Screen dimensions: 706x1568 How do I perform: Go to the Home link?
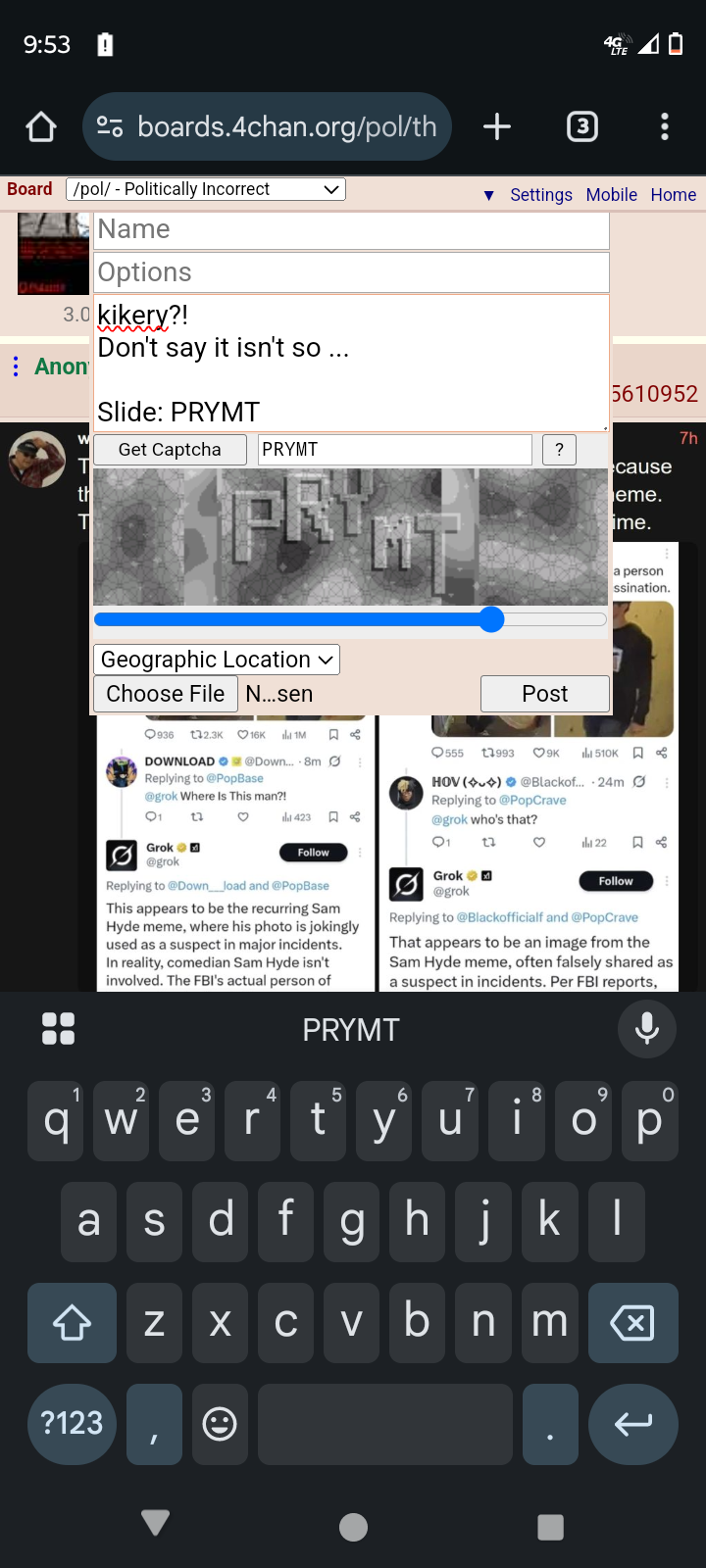pyautogui.click(x=674, y=194)
